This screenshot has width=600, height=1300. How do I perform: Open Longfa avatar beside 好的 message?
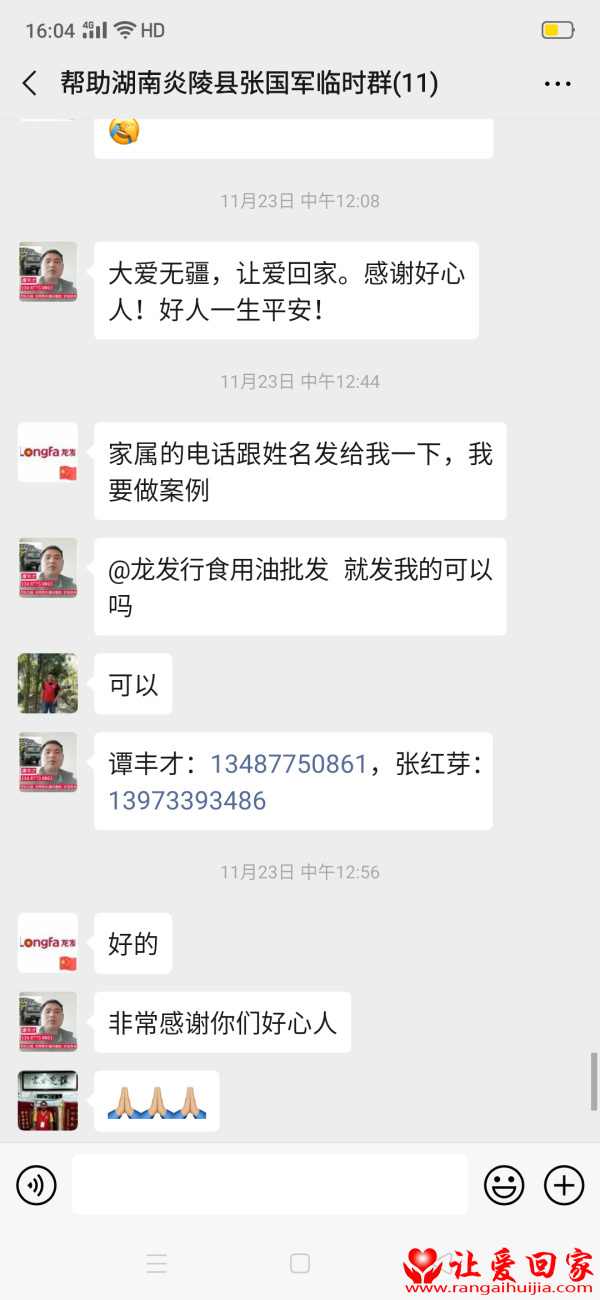pyautogui.click(x=47, y=943)
